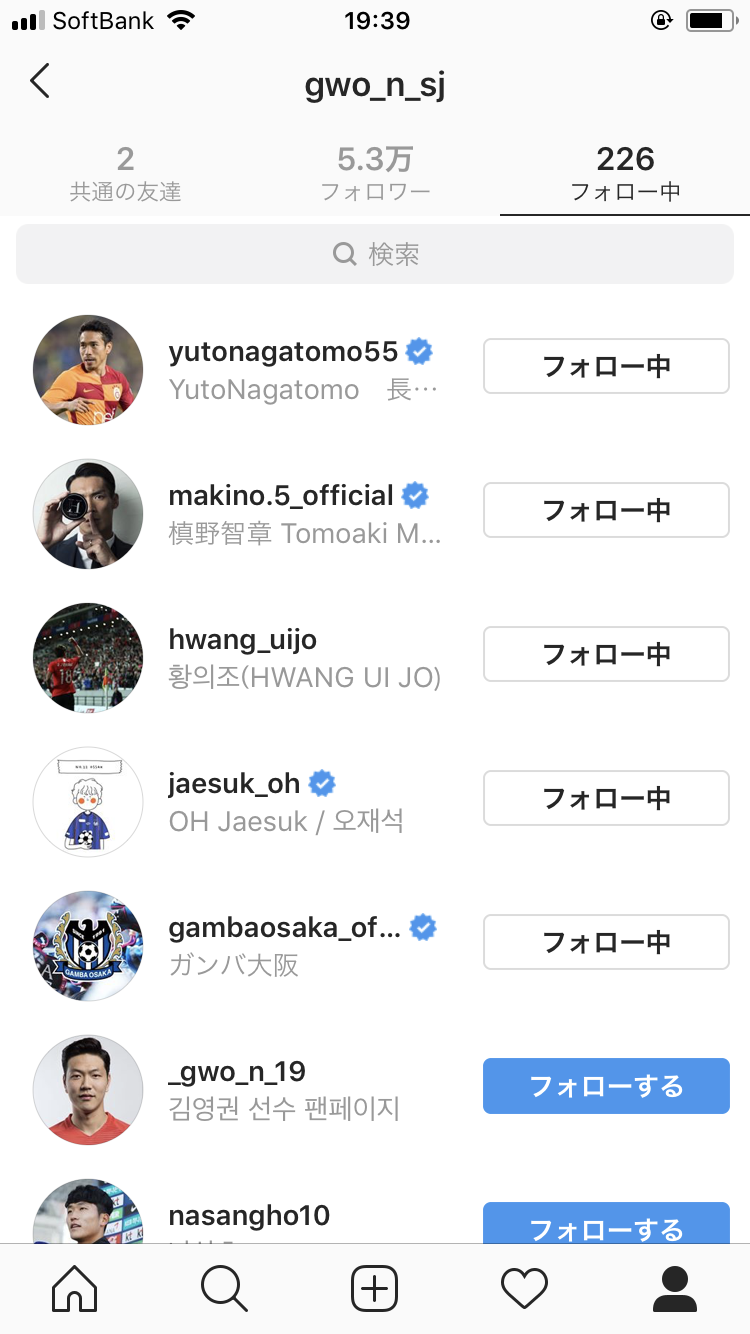Follow _gwo_n_19 with フォローする button
This screenshot has height=1334, width=750.
coord(606,1086)
